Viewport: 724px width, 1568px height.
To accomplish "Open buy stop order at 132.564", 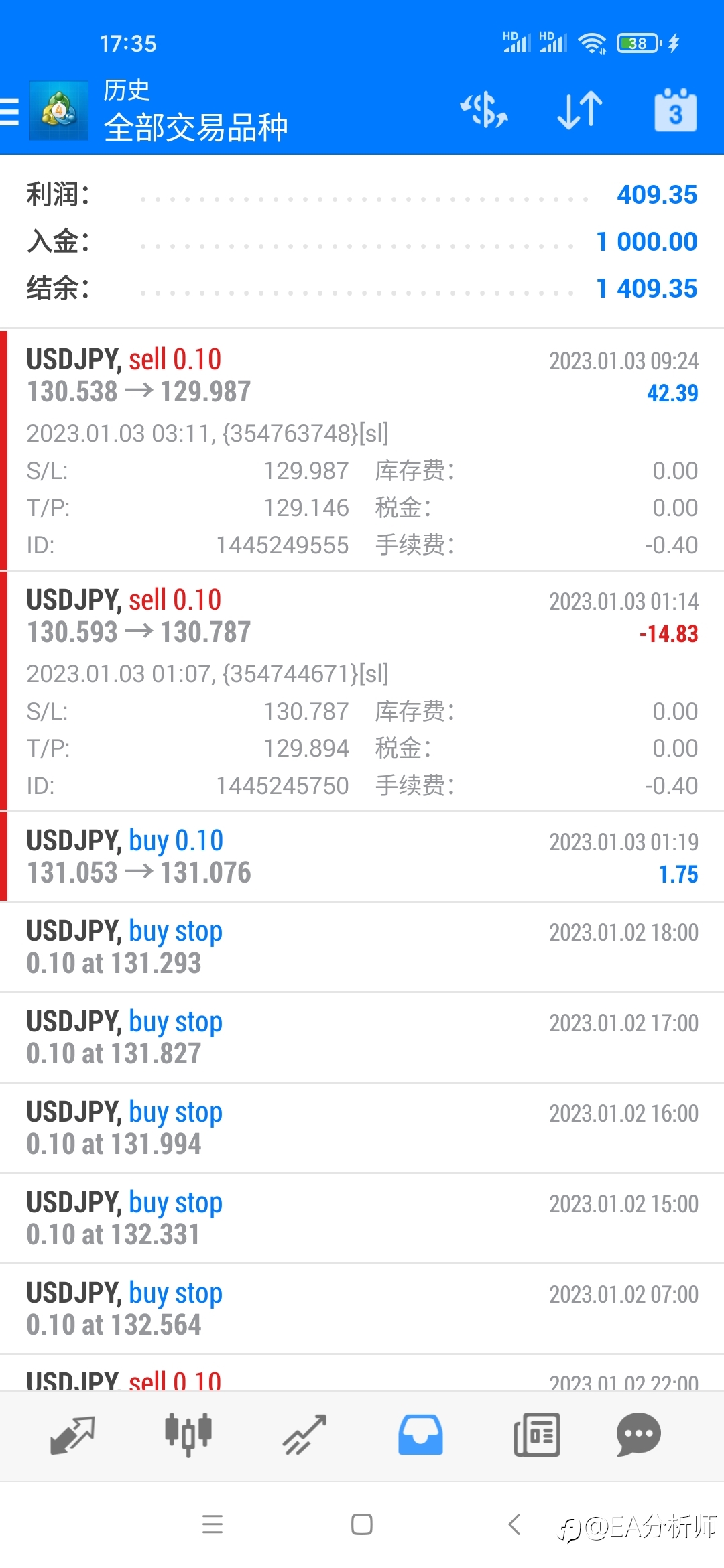I will pyautogui.click(x=362, y=1309).
